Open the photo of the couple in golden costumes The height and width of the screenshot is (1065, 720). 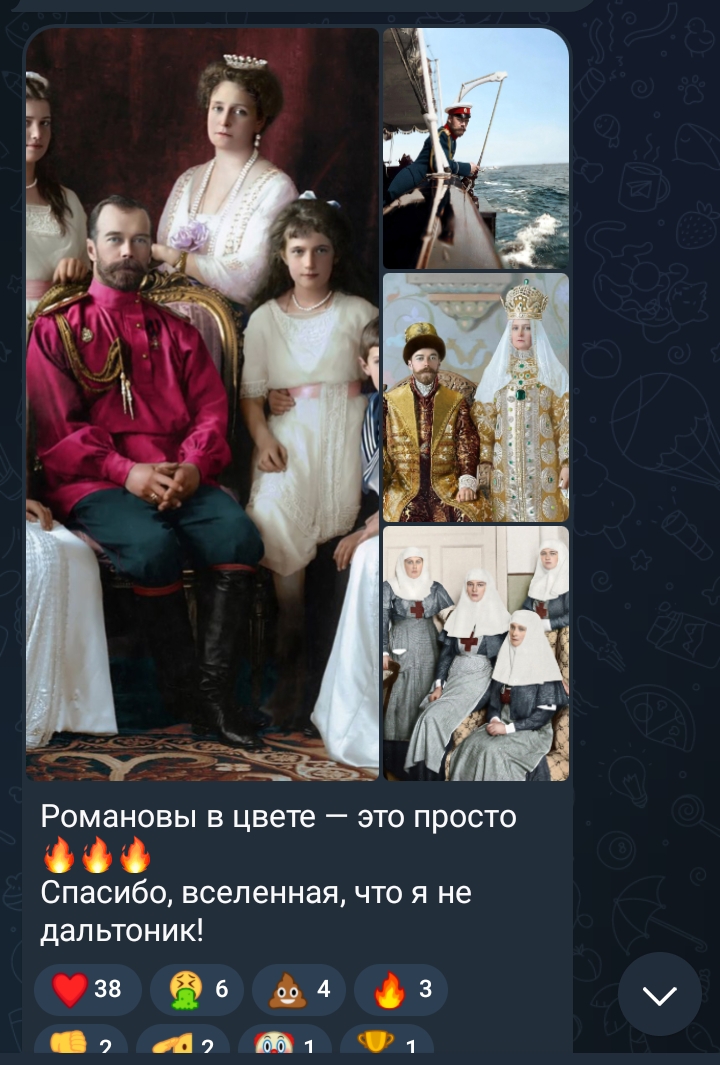tap(476, 397)
